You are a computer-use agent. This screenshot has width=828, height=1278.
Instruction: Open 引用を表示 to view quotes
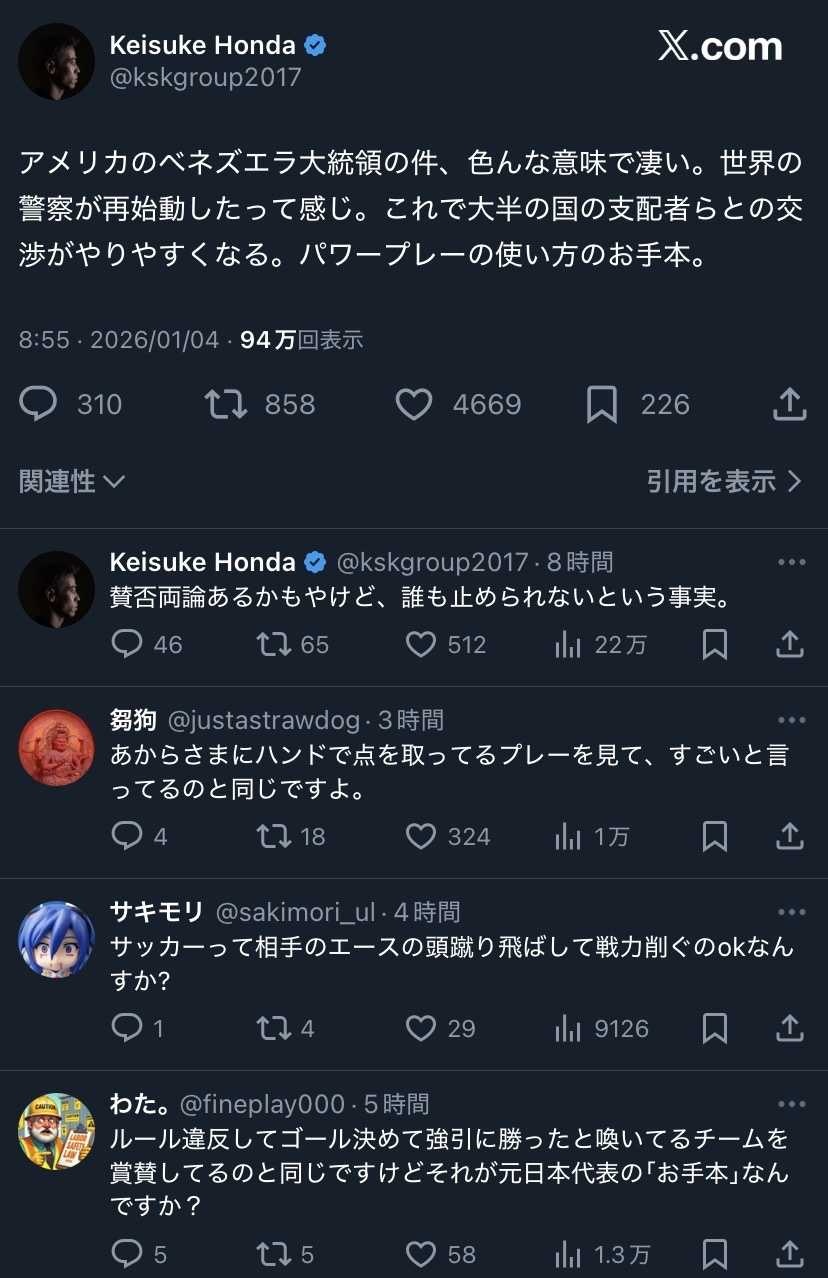click(x=724, y=482)
